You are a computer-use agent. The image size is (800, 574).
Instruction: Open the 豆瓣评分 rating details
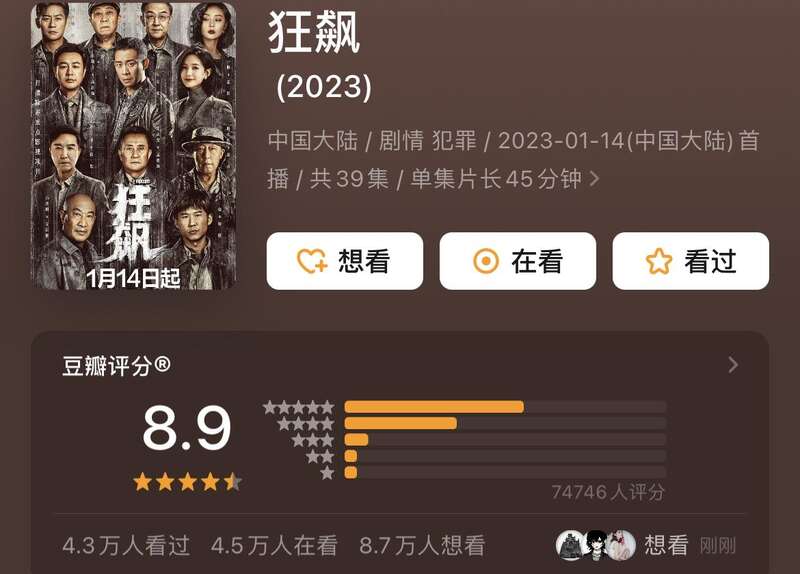pos(733,365)
